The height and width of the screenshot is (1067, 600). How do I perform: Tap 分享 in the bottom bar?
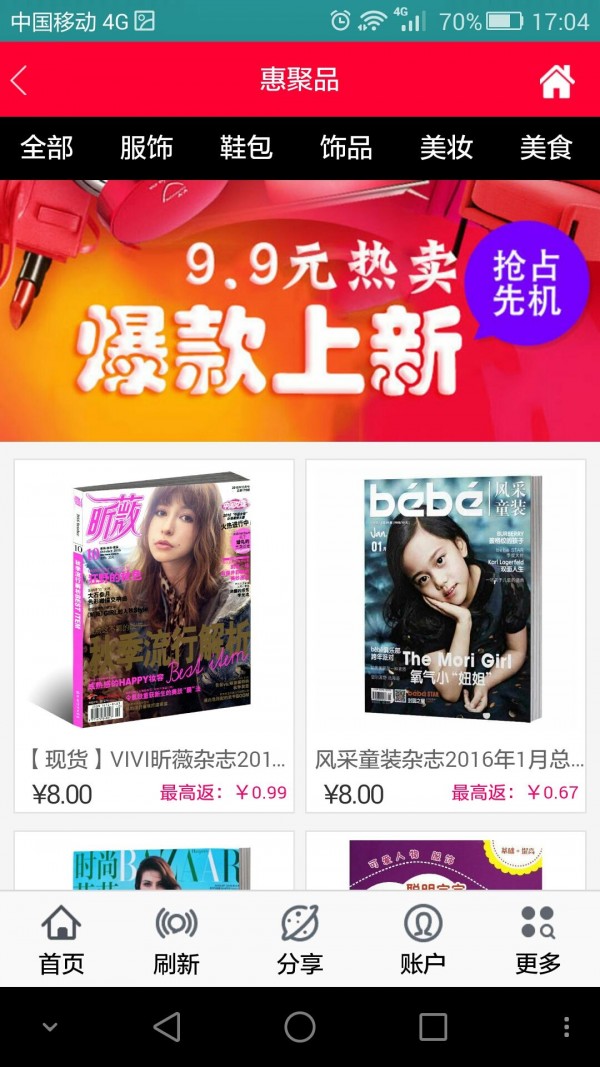coord(300,940)
